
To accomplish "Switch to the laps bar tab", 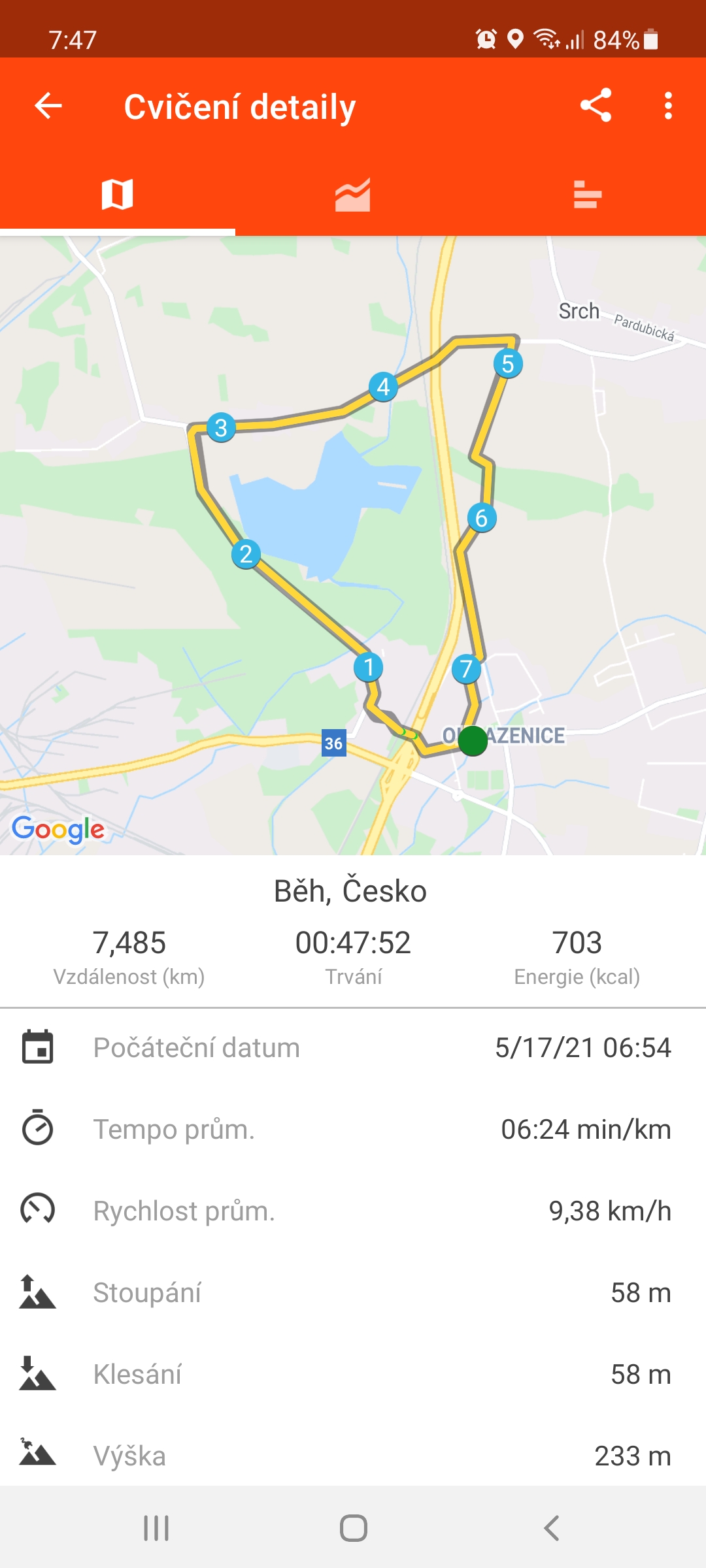I will [588, 194].
